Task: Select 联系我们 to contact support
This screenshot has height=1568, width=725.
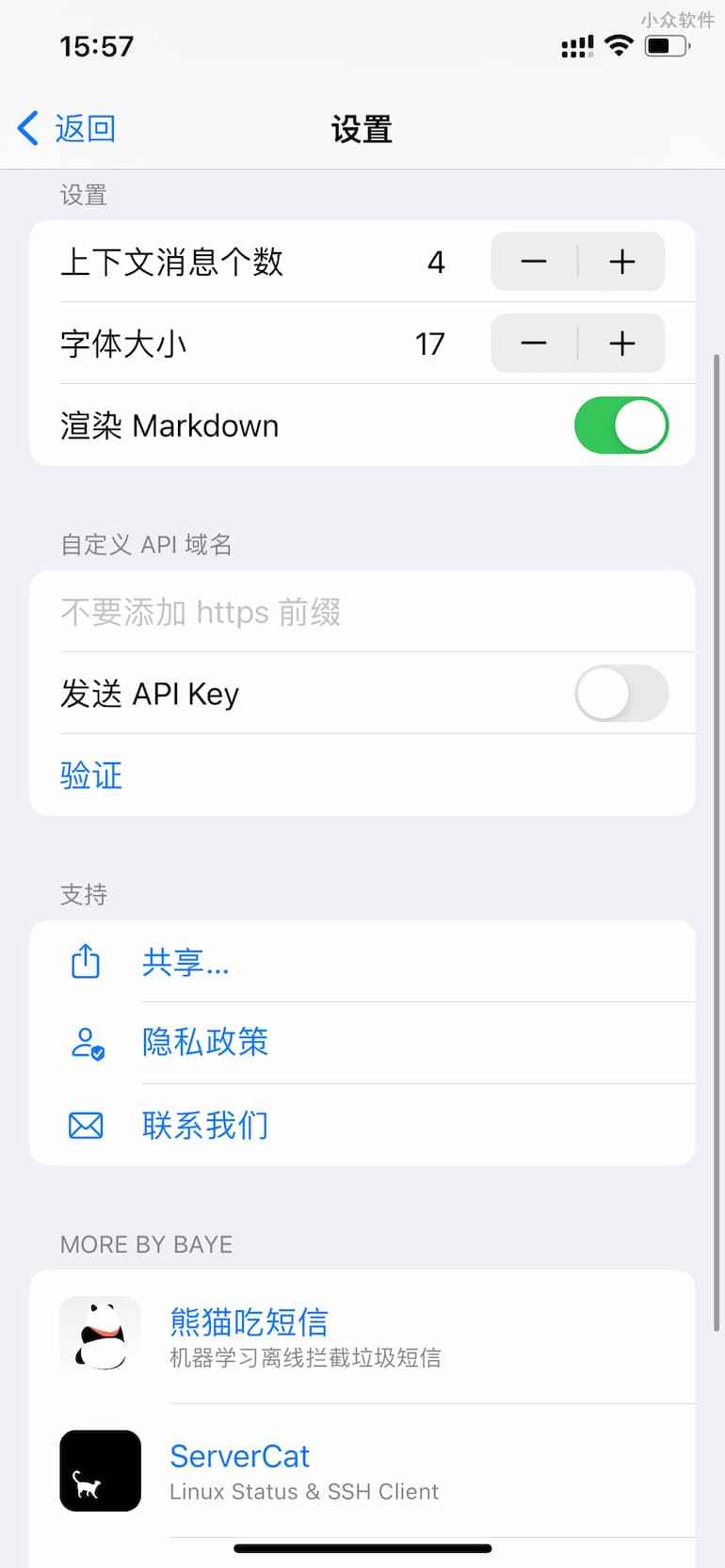Action: (x=205, y=1125)
